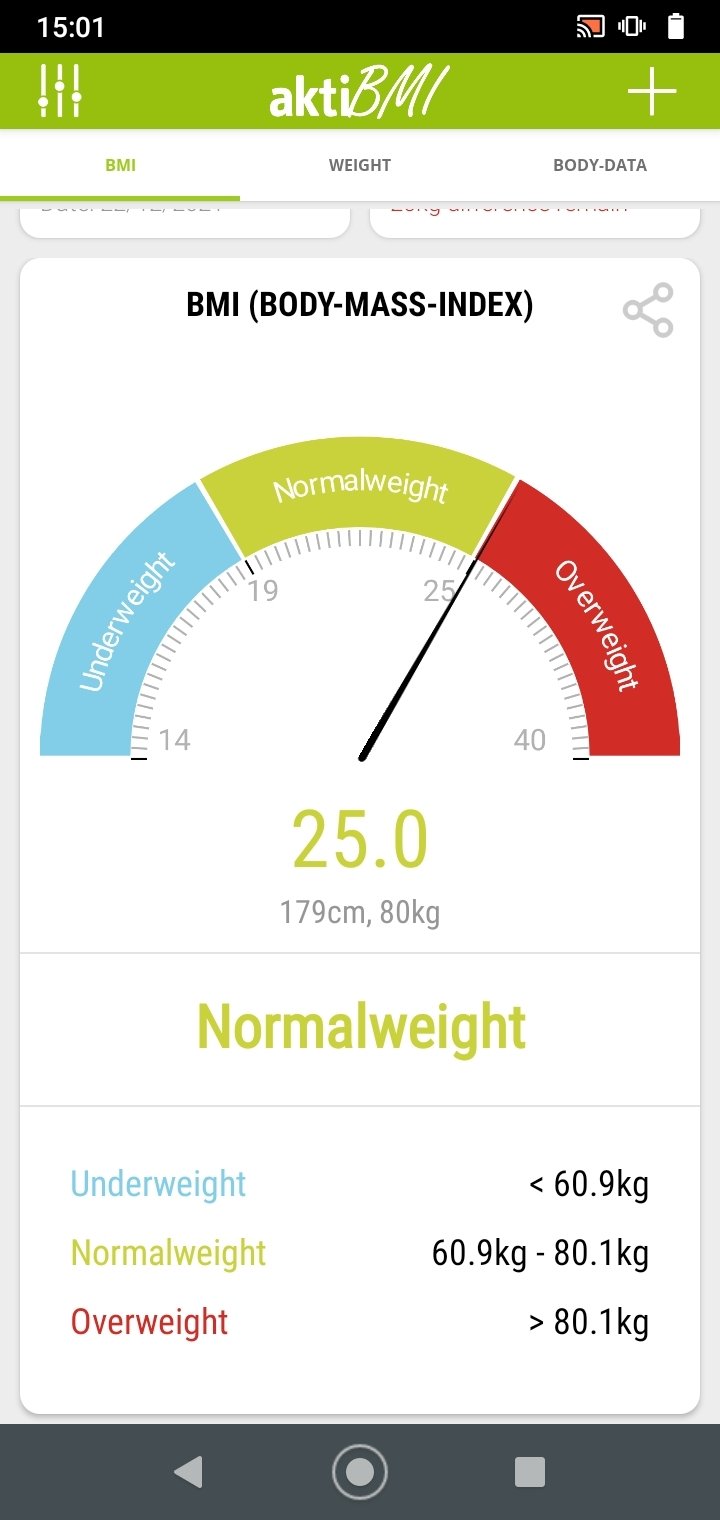Go back using system back button
This screenshot has width=720, height=1520.
pyautogui.click(x=188, y=1472)
